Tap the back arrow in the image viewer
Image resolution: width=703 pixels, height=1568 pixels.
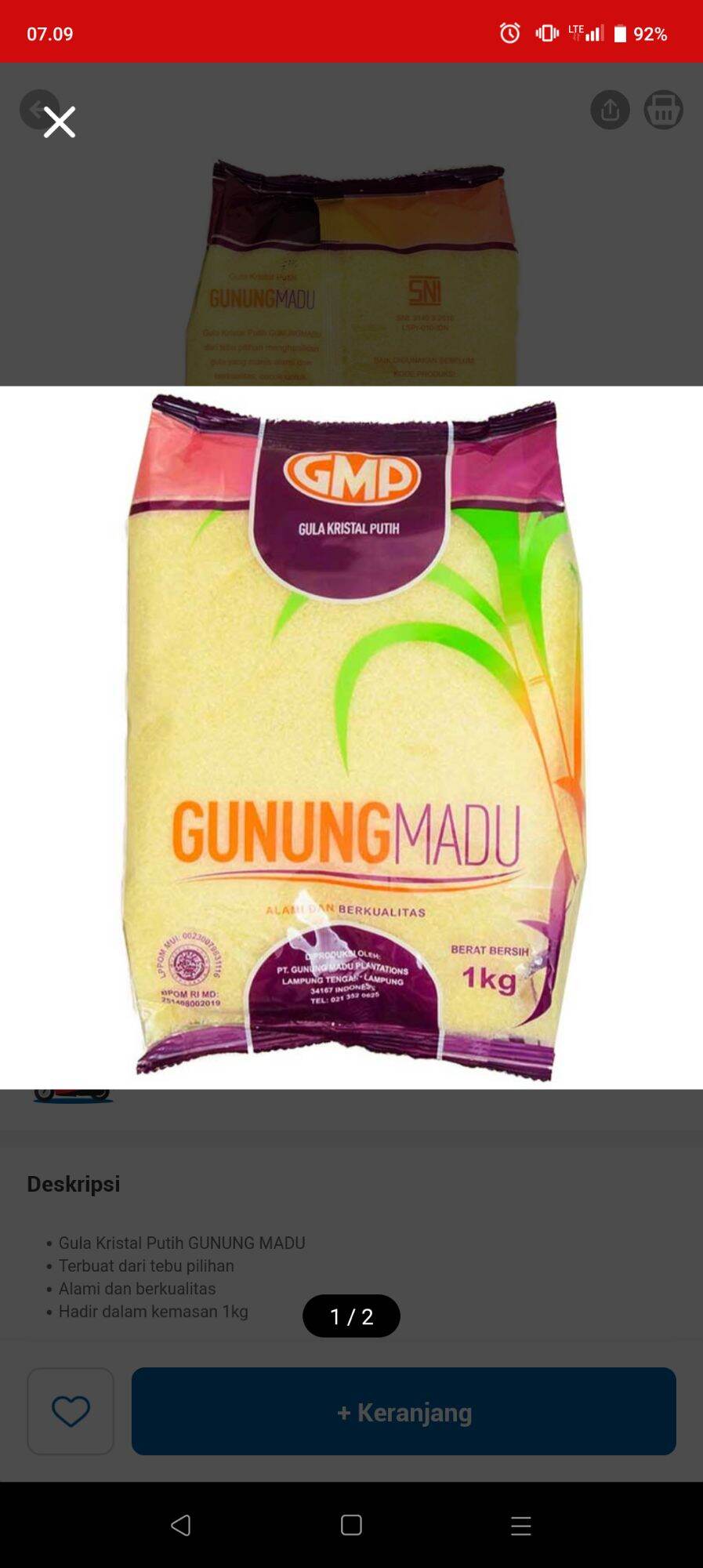tap(39, 110)
